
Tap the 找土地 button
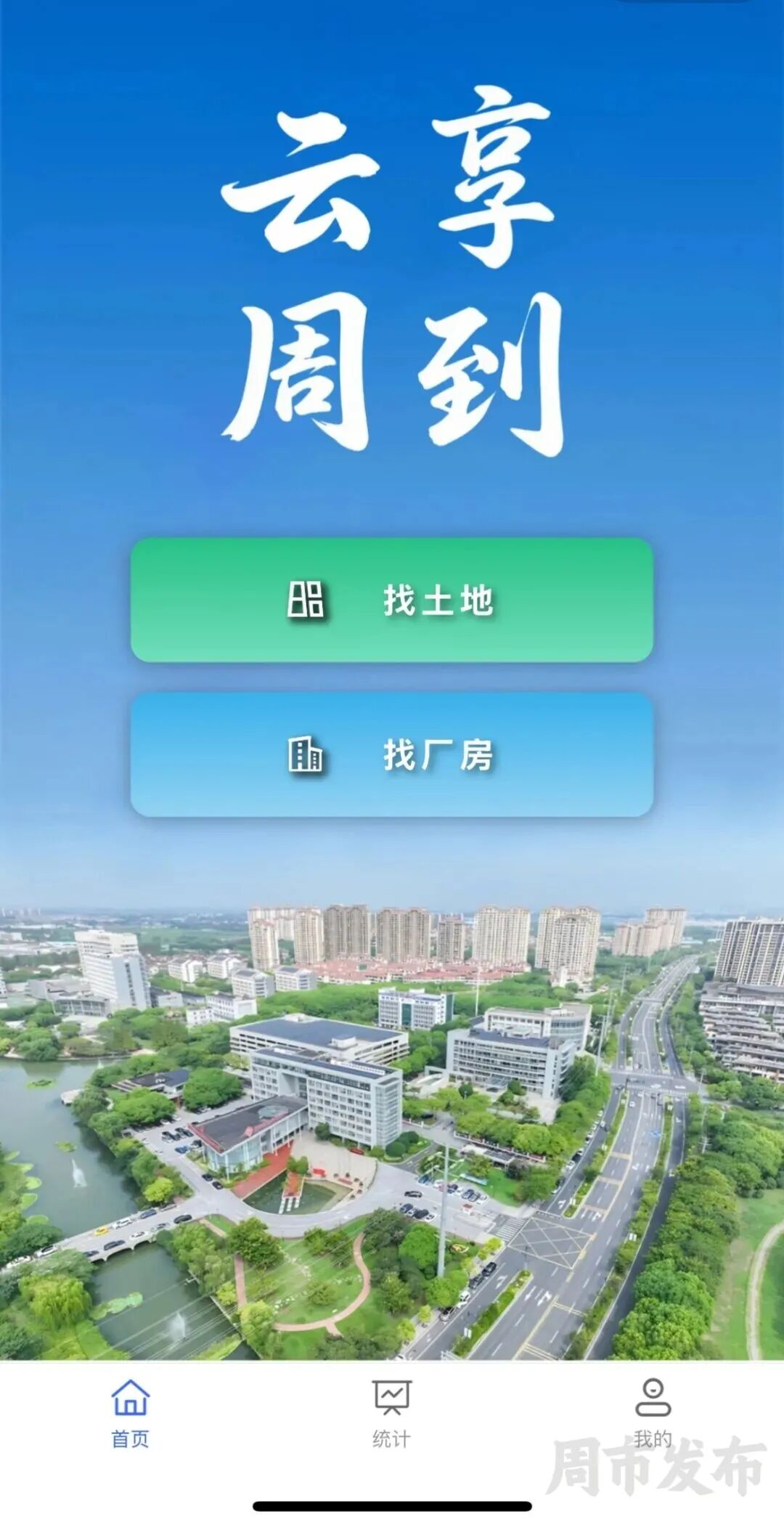tap(392, 600)
